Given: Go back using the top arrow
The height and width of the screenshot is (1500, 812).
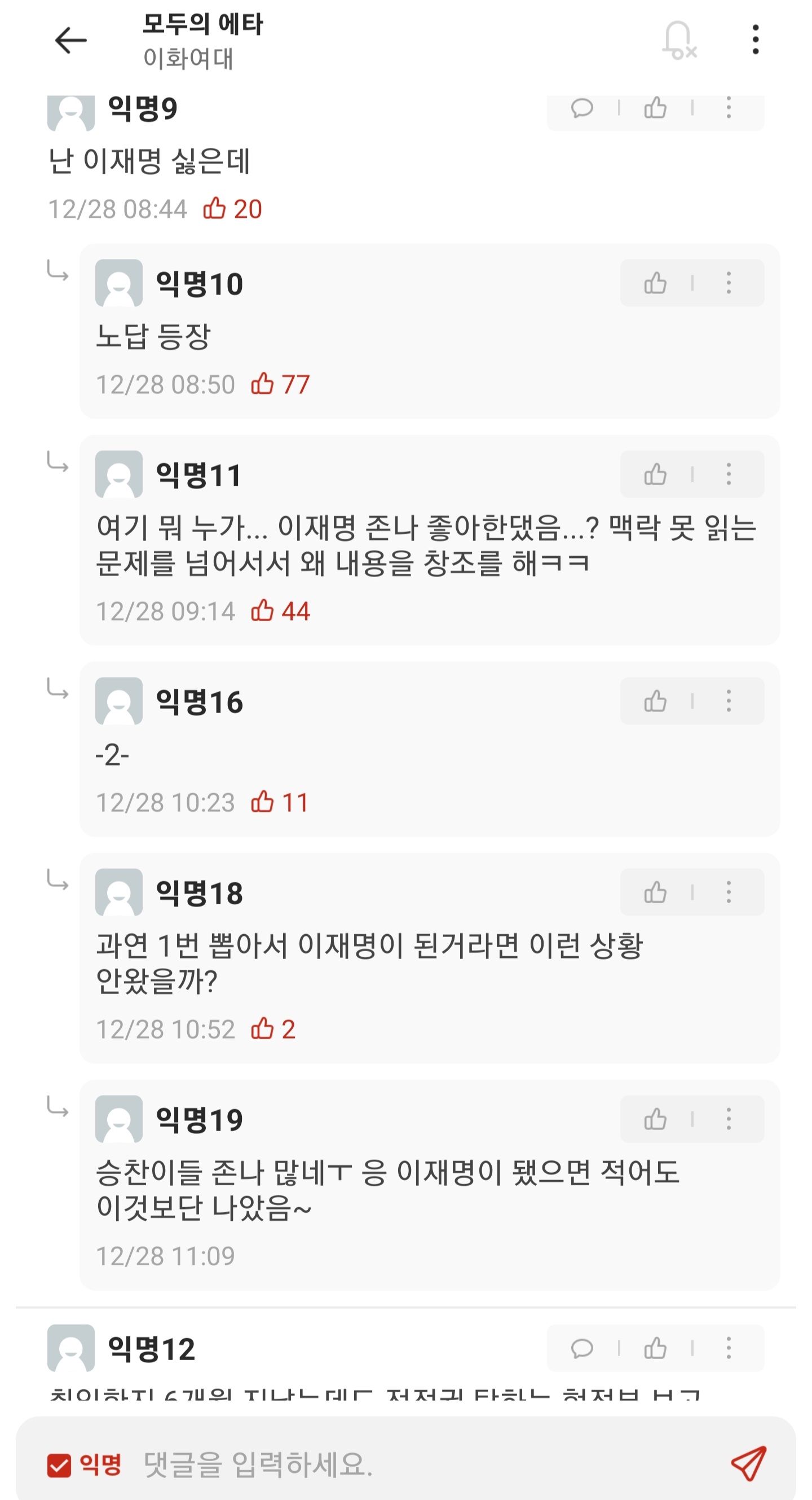Looking at the screenshot, I should click(x=70, y=40).
